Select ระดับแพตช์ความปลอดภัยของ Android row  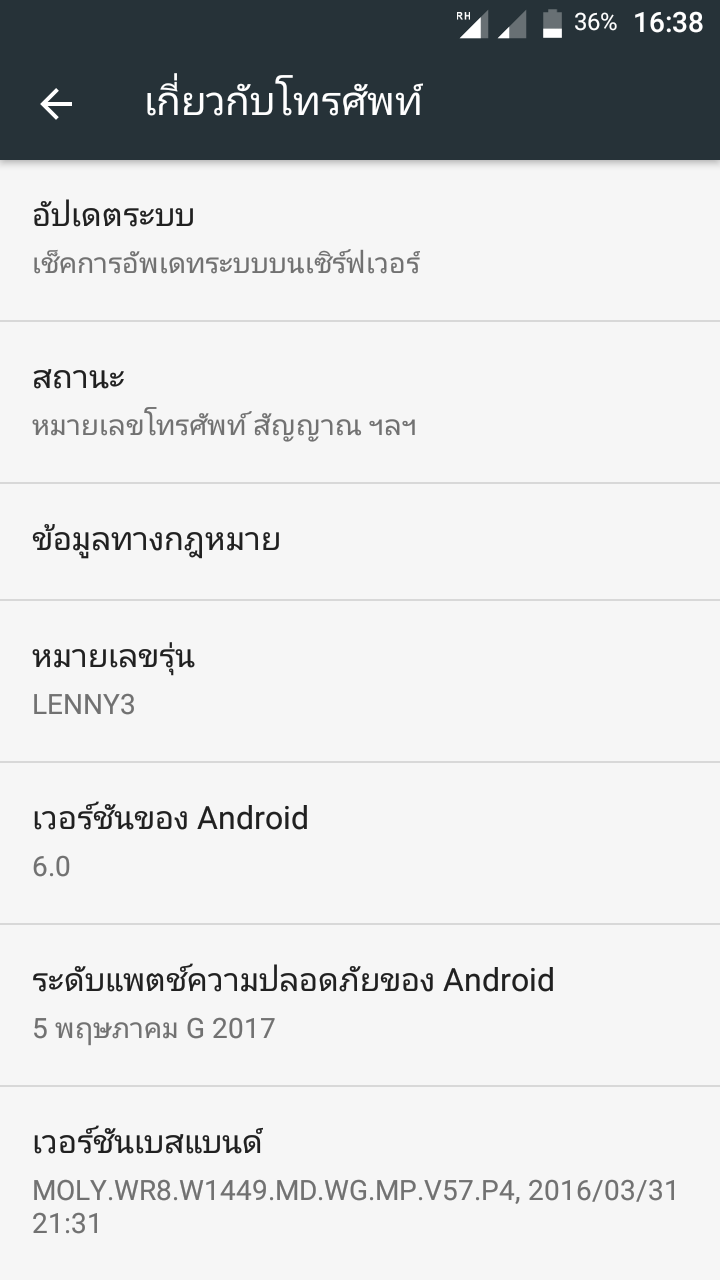click(360, 1004)
